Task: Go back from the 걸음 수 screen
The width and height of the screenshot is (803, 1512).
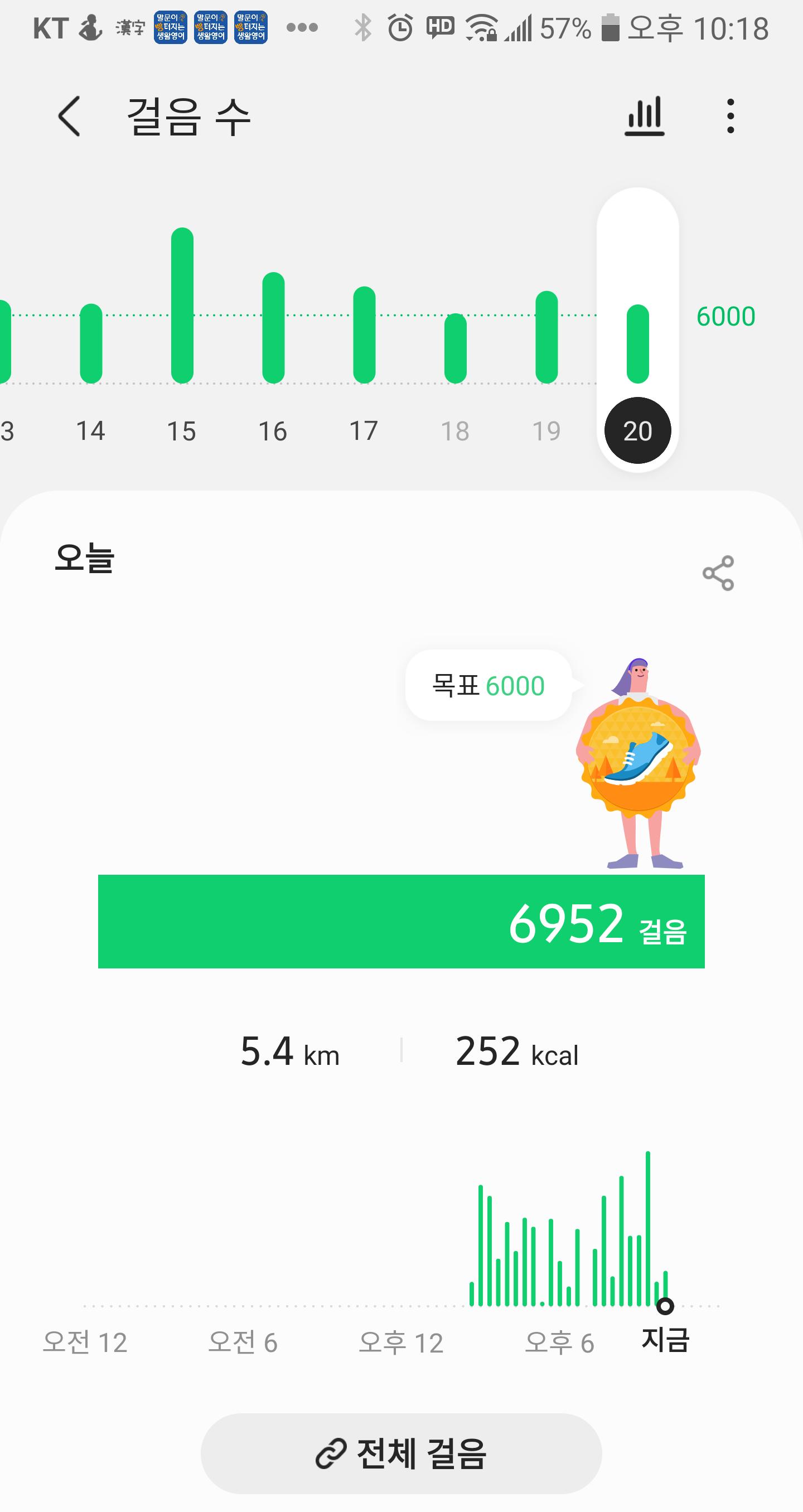Action: pos(69,116)
